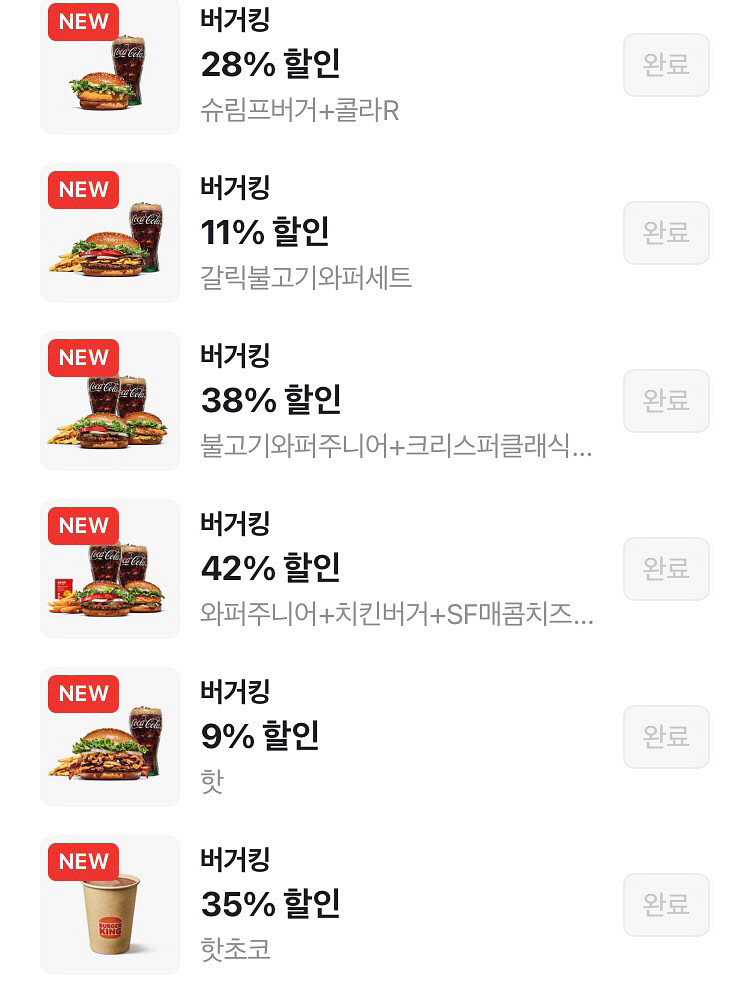This screenshot has height=982, width=750.
Task: Click the 와퍼주니어 set meal image
Action: tap(110, 568)
